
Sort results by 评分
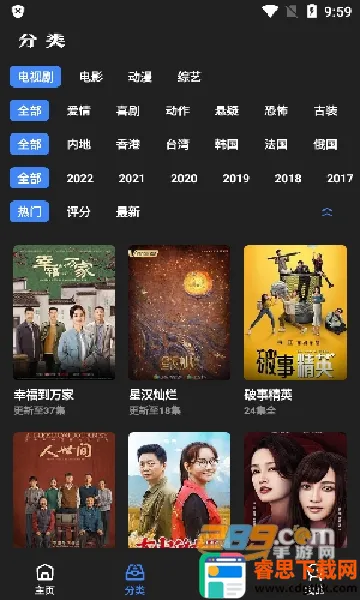click(79, 211)
